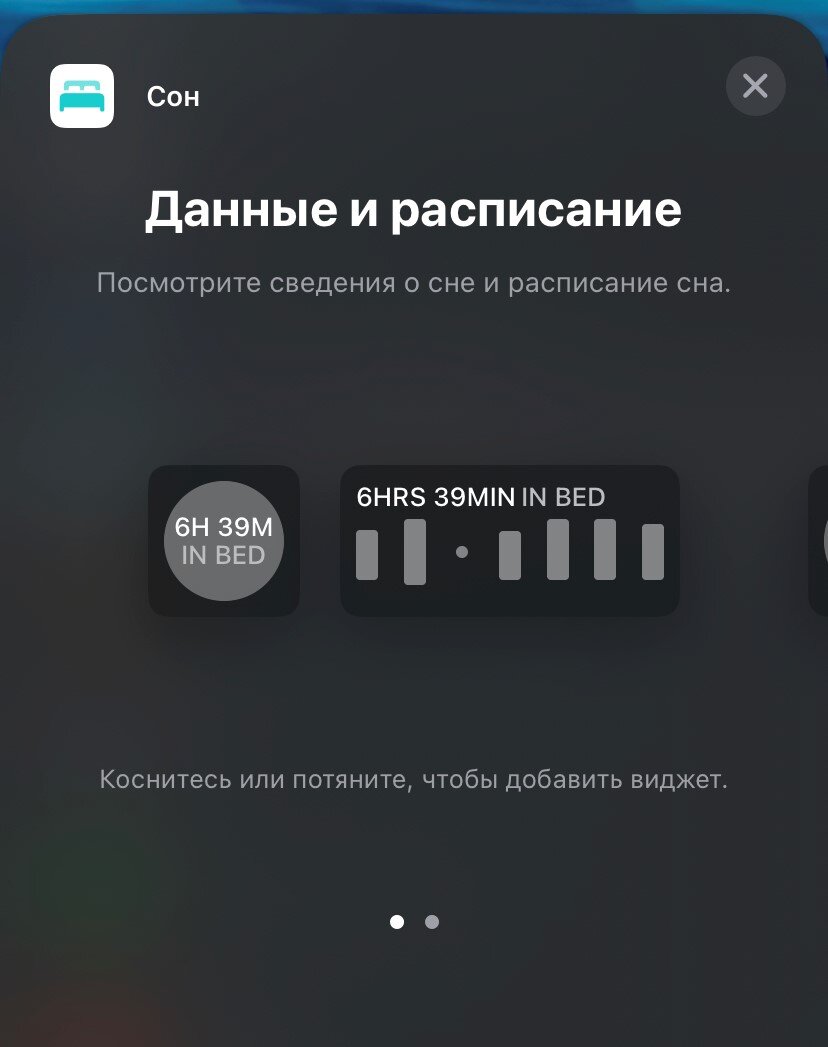Select the first page indicator dot
This screenshot has width=828, height=1047.
point(397,922)
